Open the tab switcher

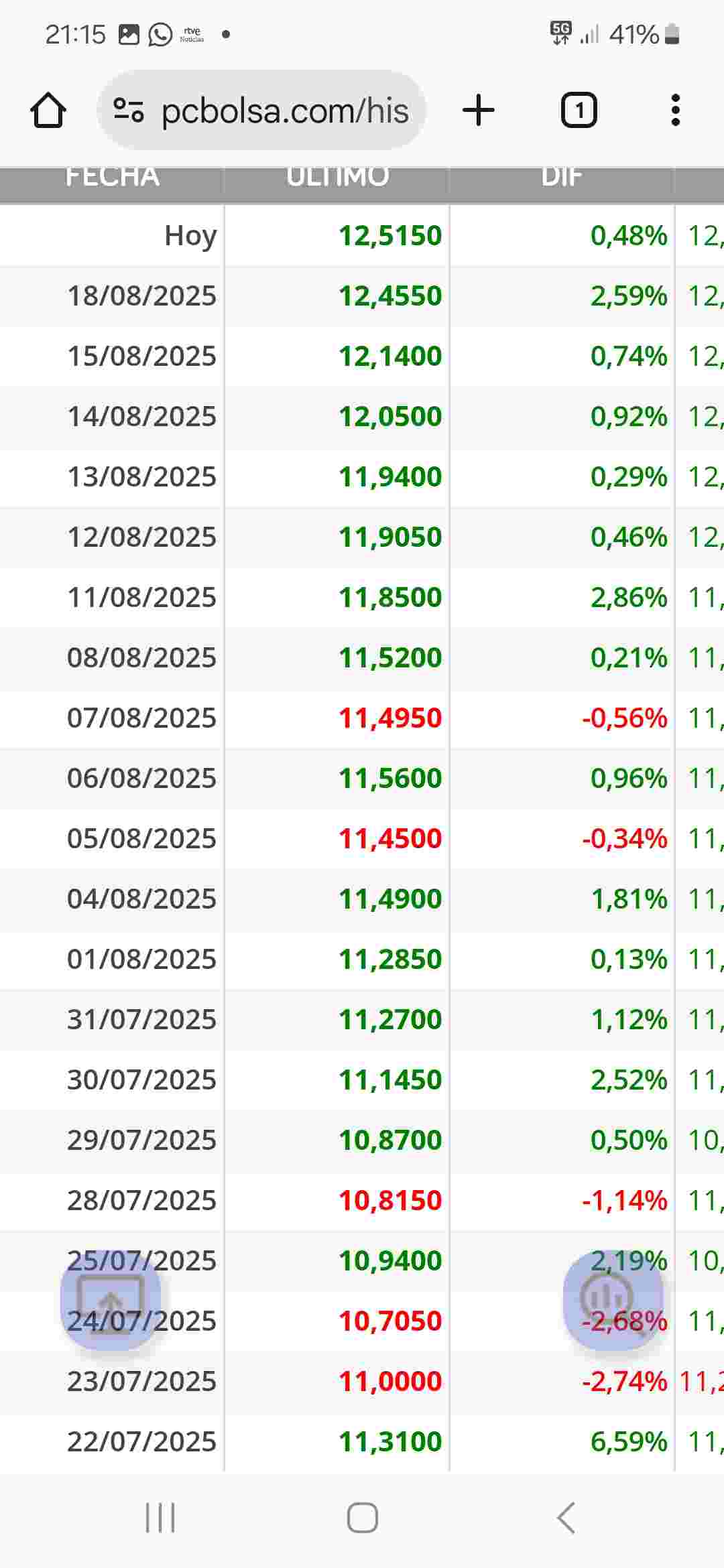579,111
